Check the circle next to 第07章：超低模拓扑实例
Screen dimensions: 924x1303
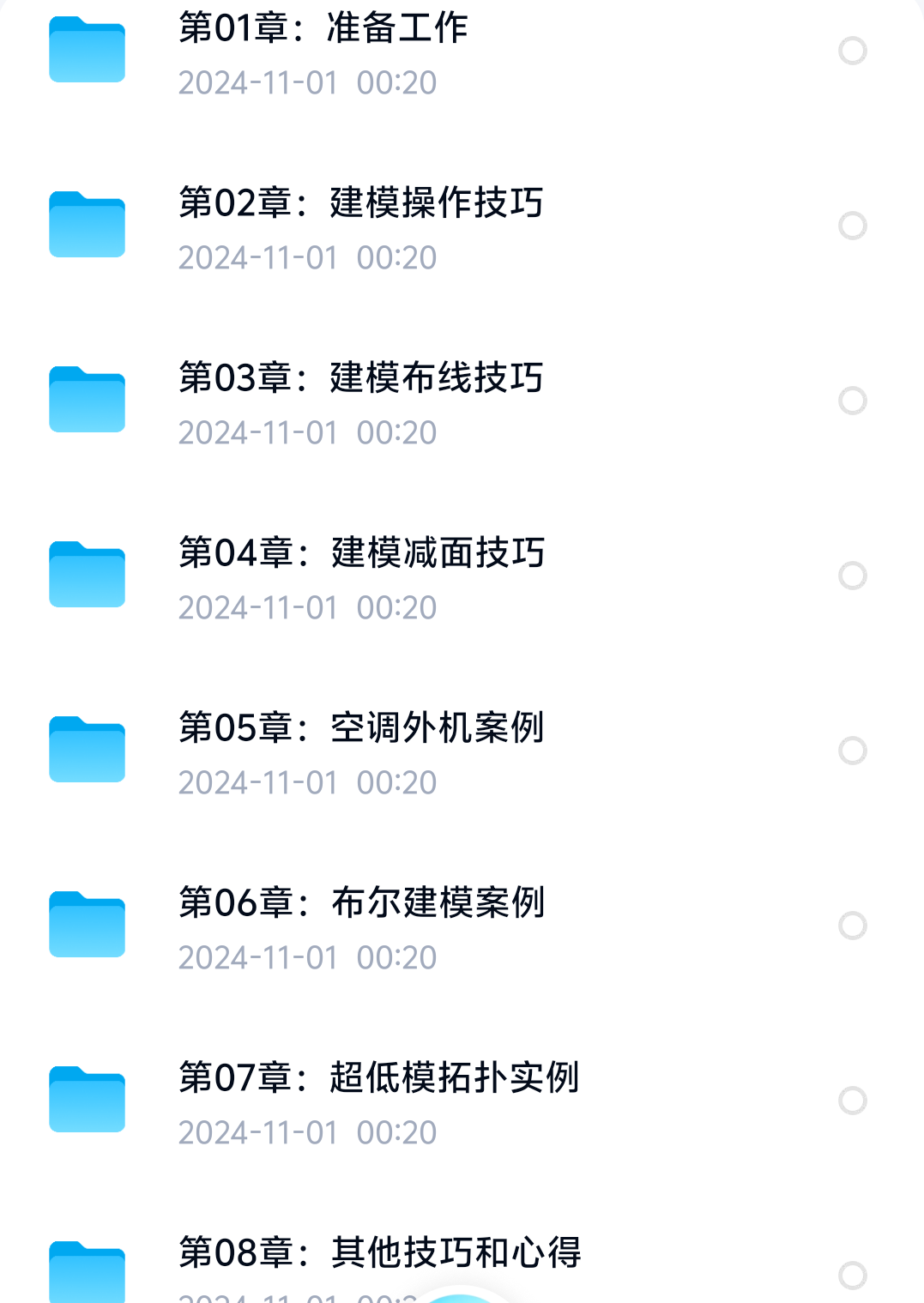pos(852,1101)
